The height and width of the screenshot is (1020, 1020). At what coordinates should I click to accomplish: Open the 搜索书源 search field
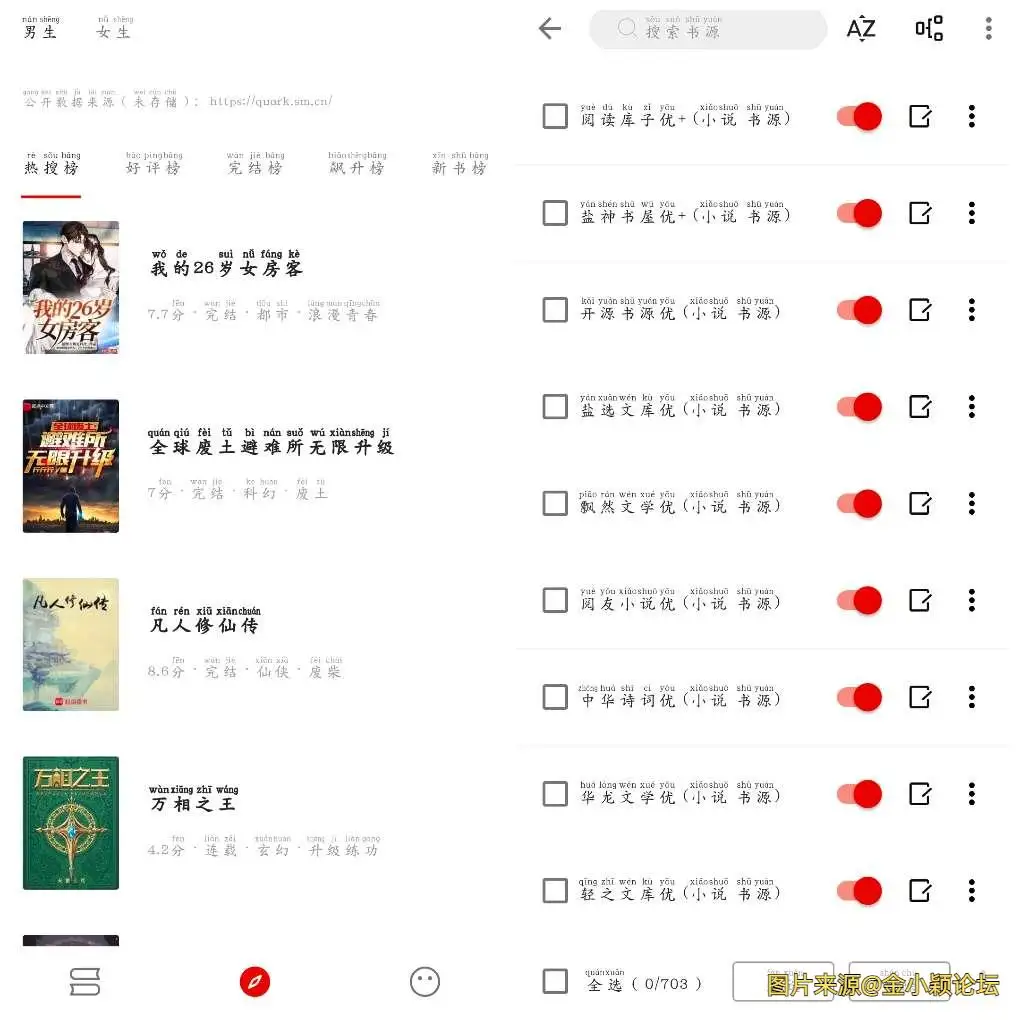tap(708, 30)
